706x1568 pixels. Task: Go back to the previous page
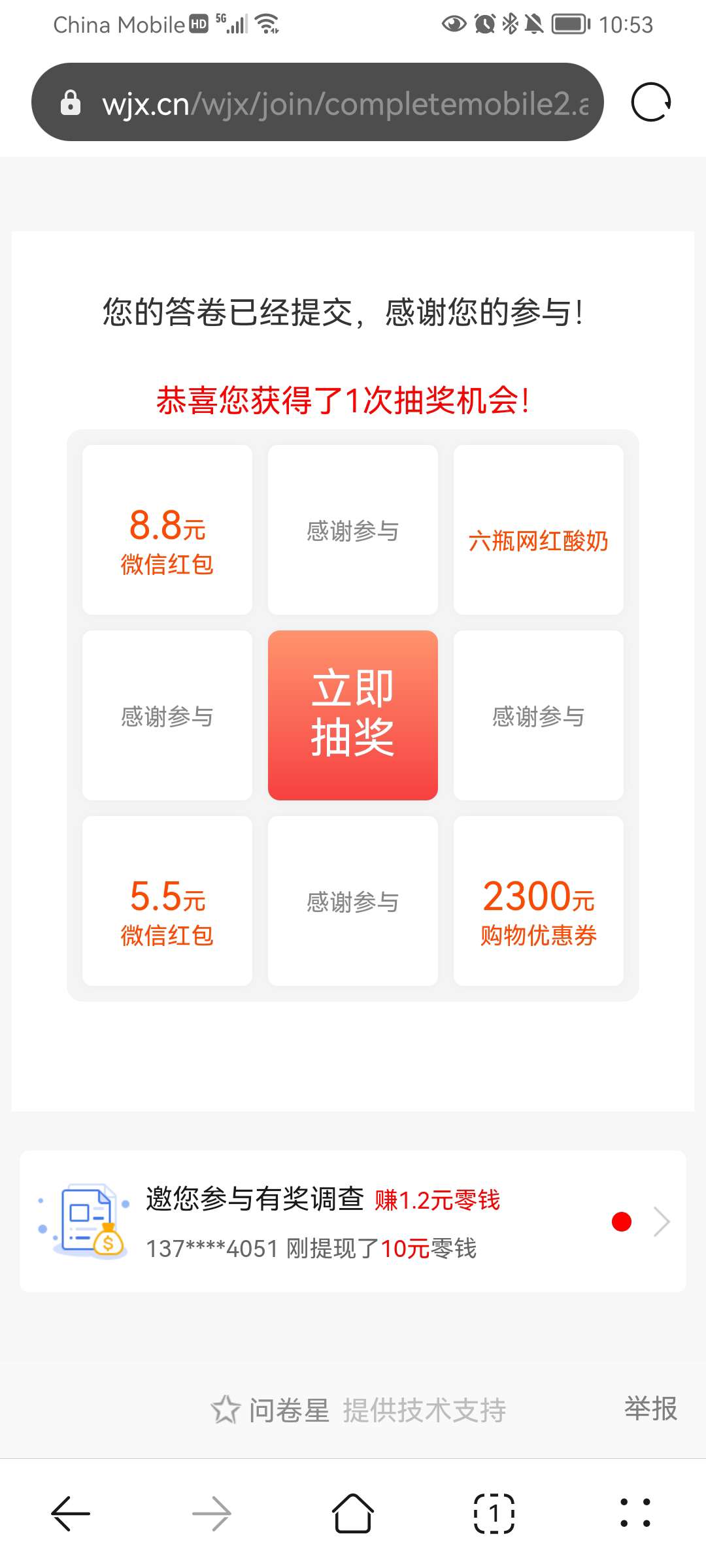[71, 1513]
